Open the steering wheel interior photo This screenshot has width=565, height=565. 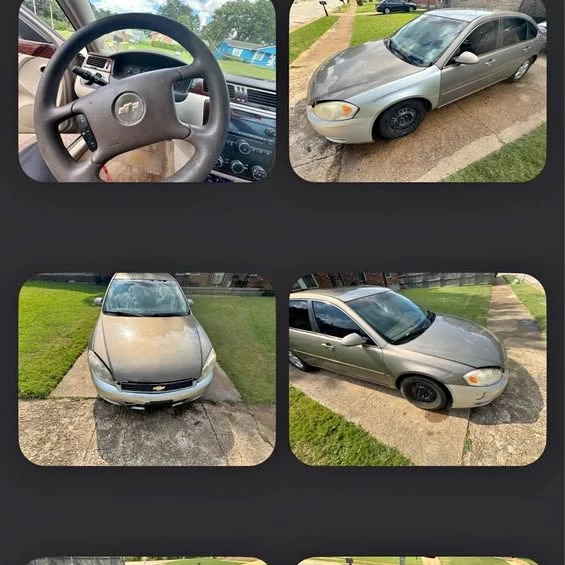click(147, 91)
